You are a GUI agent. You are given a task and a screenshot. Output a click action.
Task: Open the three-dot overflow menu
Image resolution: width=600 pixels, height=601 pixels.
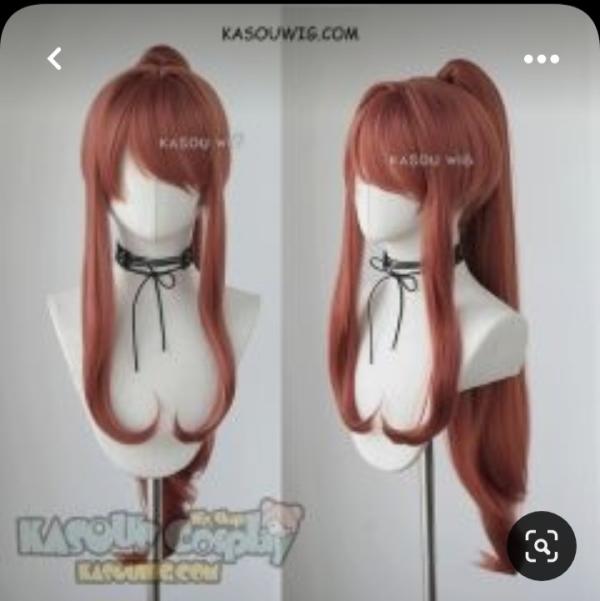coord(541,59)
